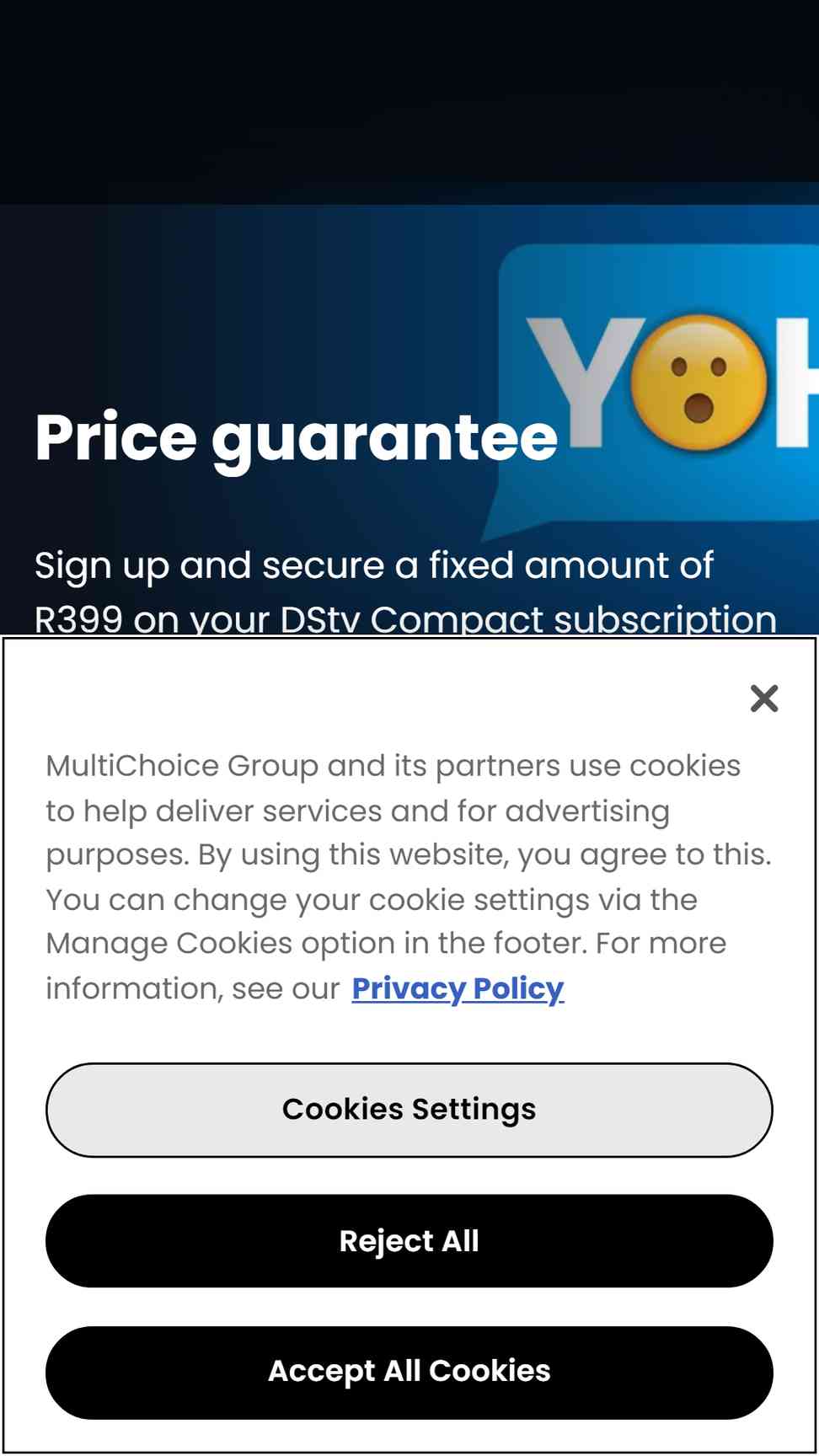The width and height of the screenshot is (819, 1456).
Task: Close the cookie consent banner
Action: [x=764, y=699]
